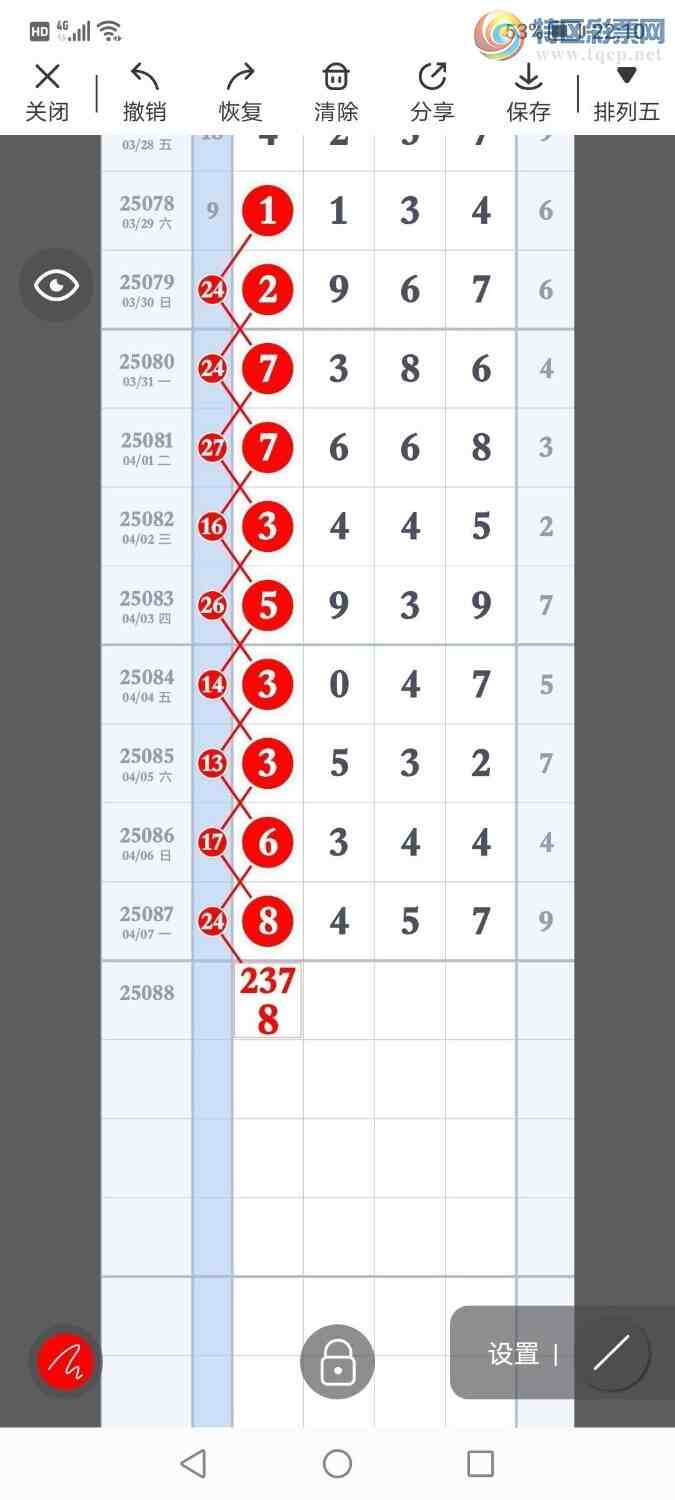Open drawing 设置 settings
Image resolution: width=675 pixels, height=1500 pixels.
[x=514, y=1354]
